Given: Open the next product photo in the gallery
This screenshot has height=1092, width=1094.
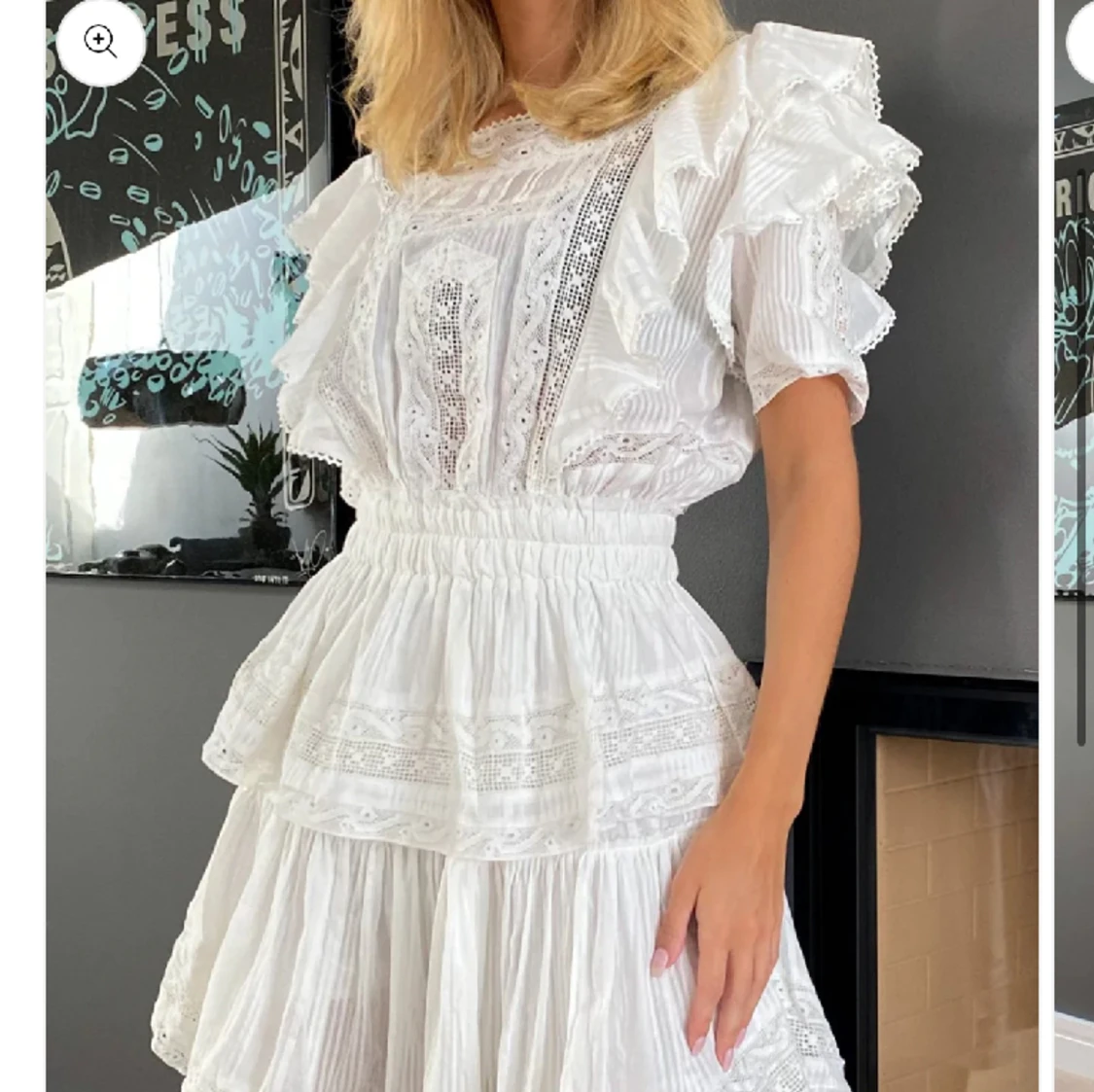Looking at the screenshot, I should (x=1075, y=545).
